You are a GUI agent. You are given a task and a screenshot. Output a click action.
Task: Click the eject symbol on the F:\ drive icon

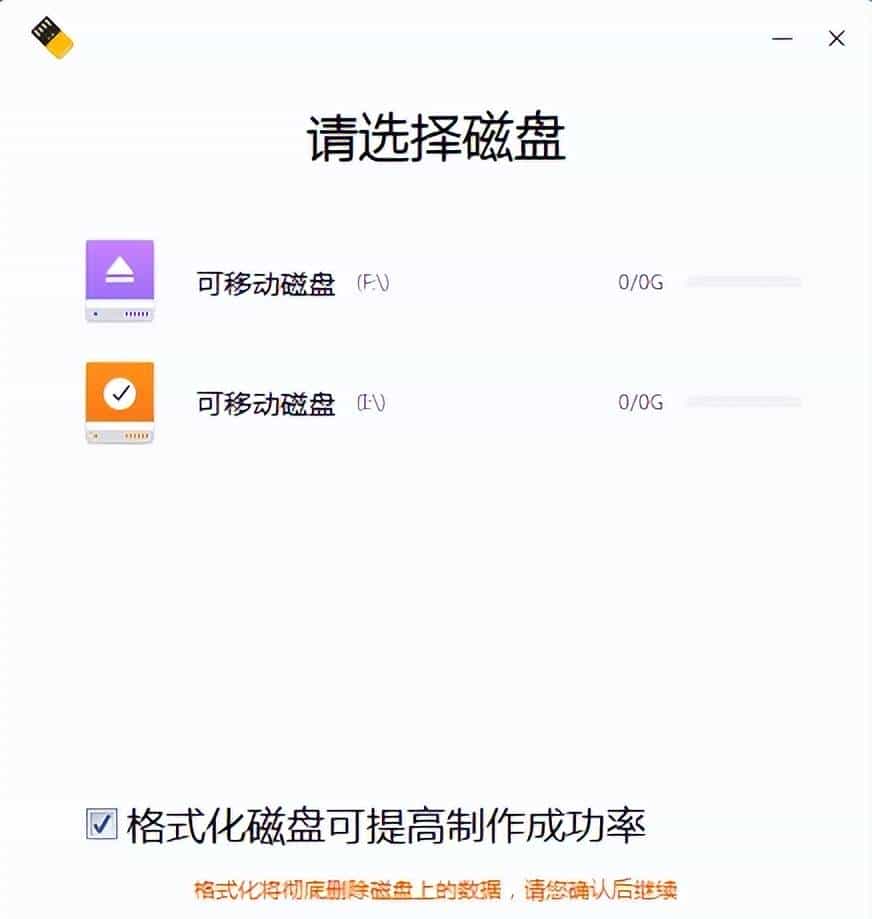(120, 268)
